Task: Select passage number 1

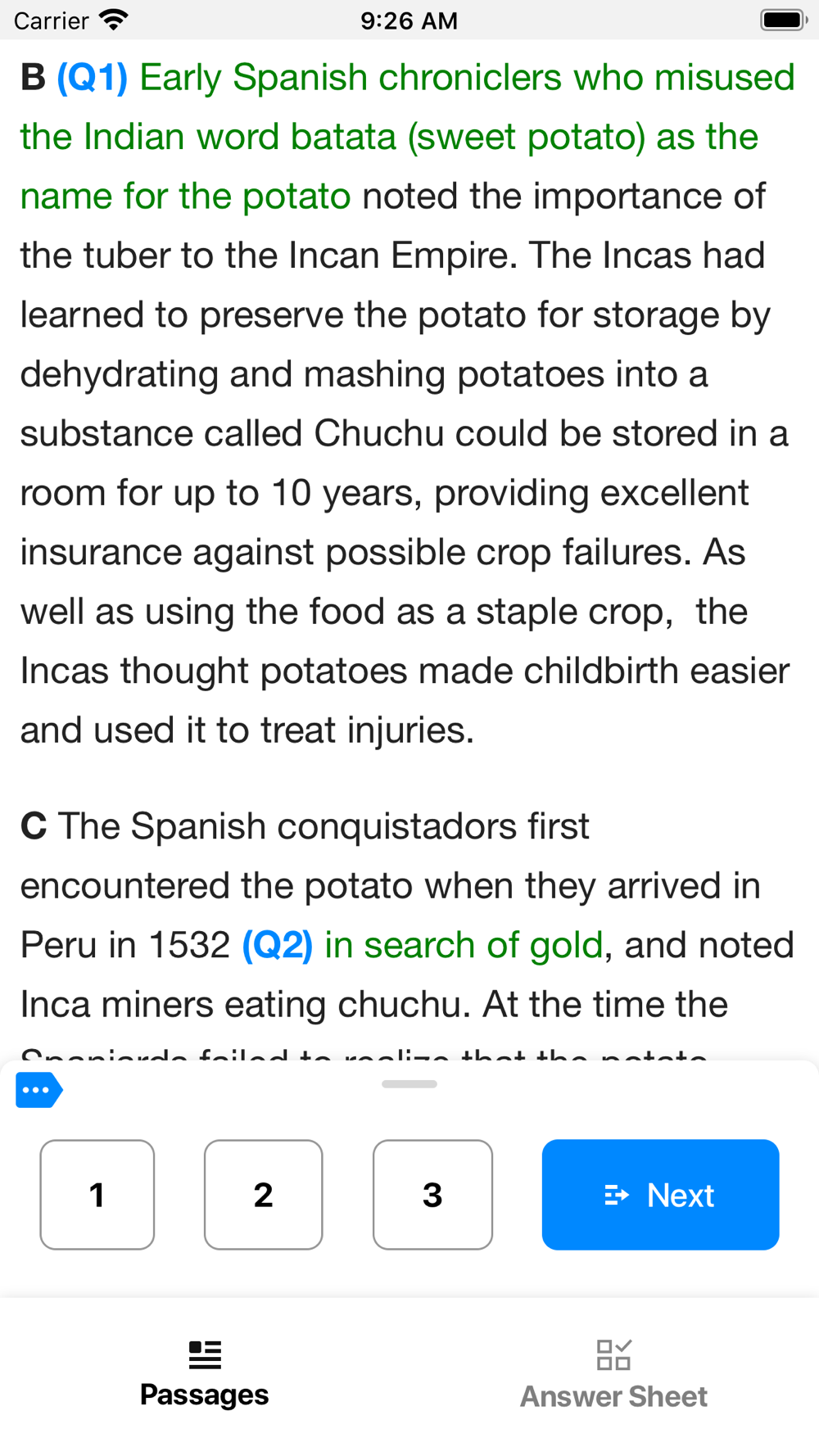Action: pos(97,1194)
